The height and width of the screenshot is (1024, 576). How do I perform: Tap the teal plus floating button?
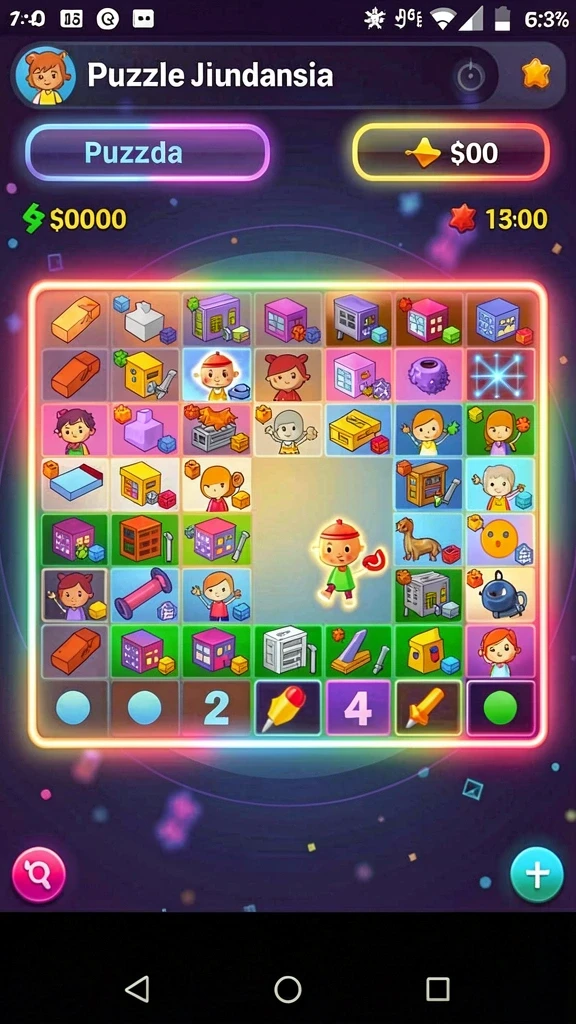(x=537, y=874)
